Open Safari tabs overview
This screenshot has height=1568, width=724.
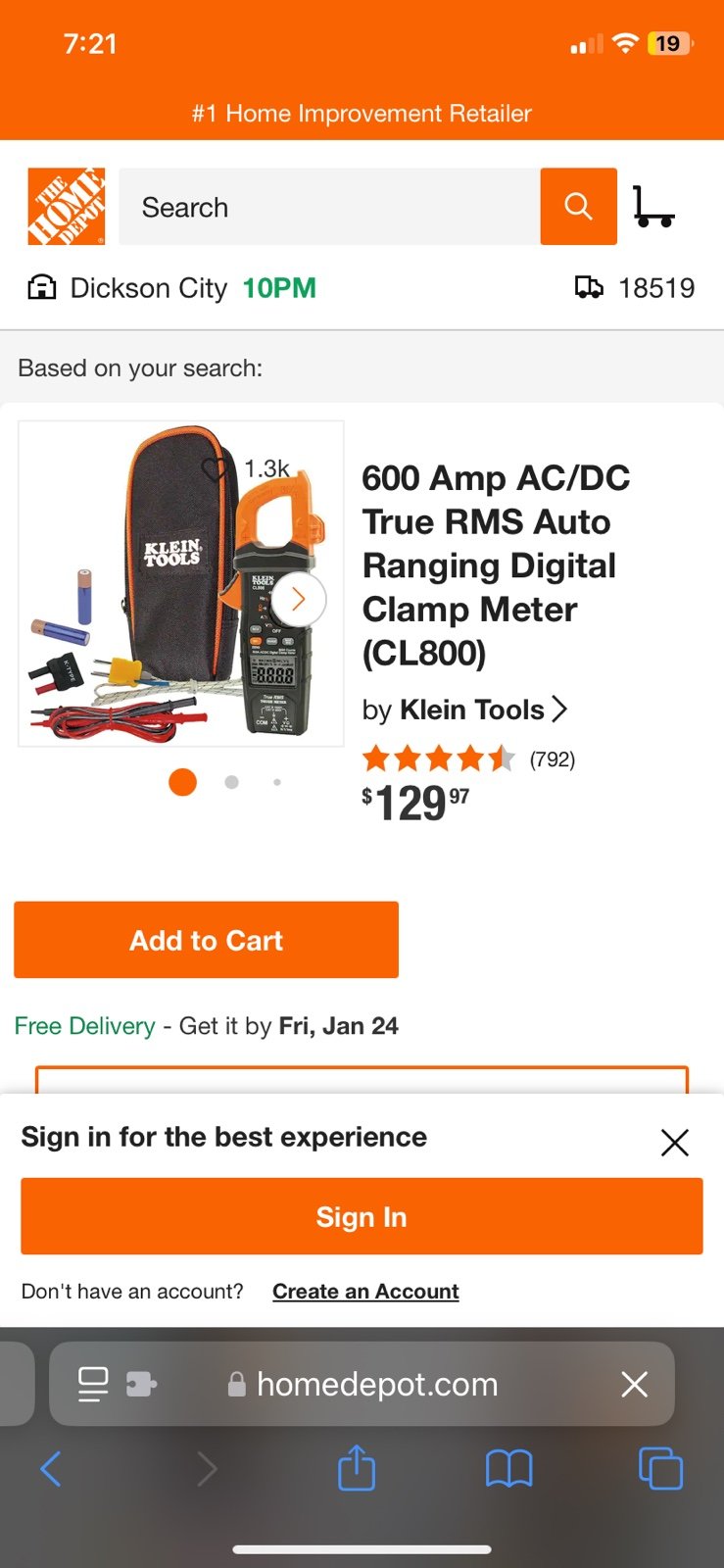pyautogui.click(x=660, y=1469)
